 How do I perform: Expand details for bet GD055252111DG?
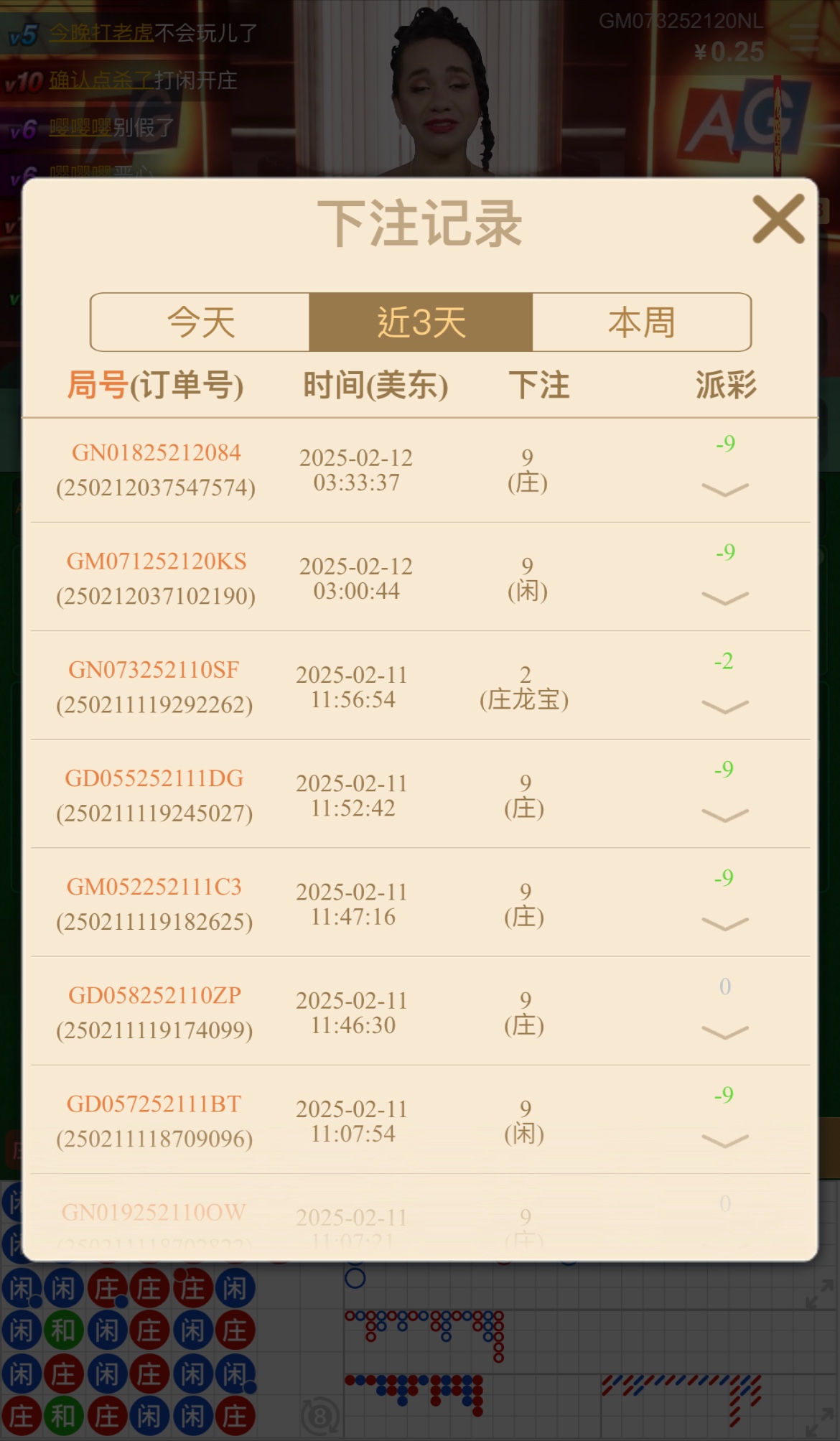click(x=724, y=816)
